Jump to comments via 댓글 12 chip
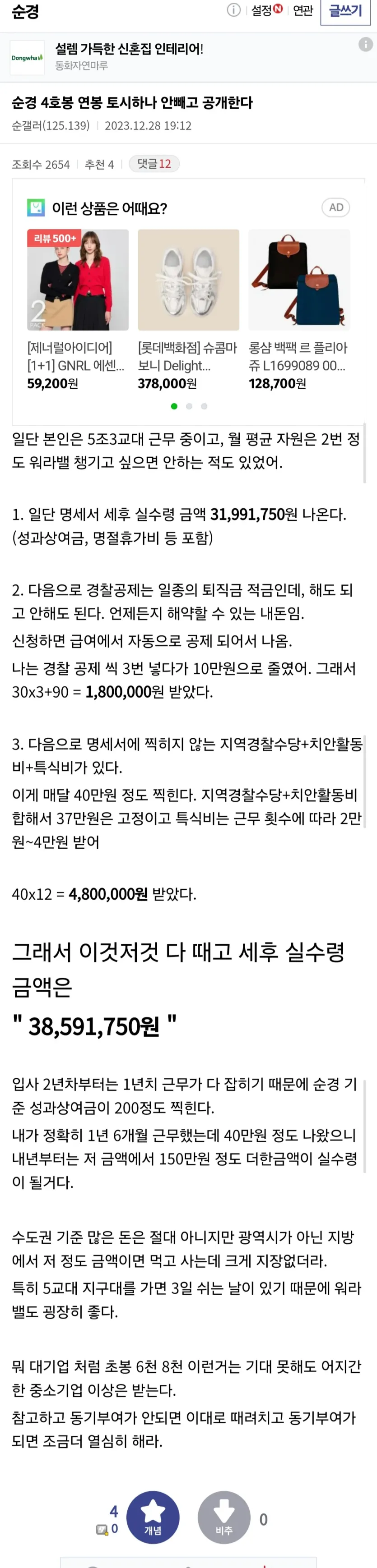The image size is (377, 1568). [x=154, y=164]
